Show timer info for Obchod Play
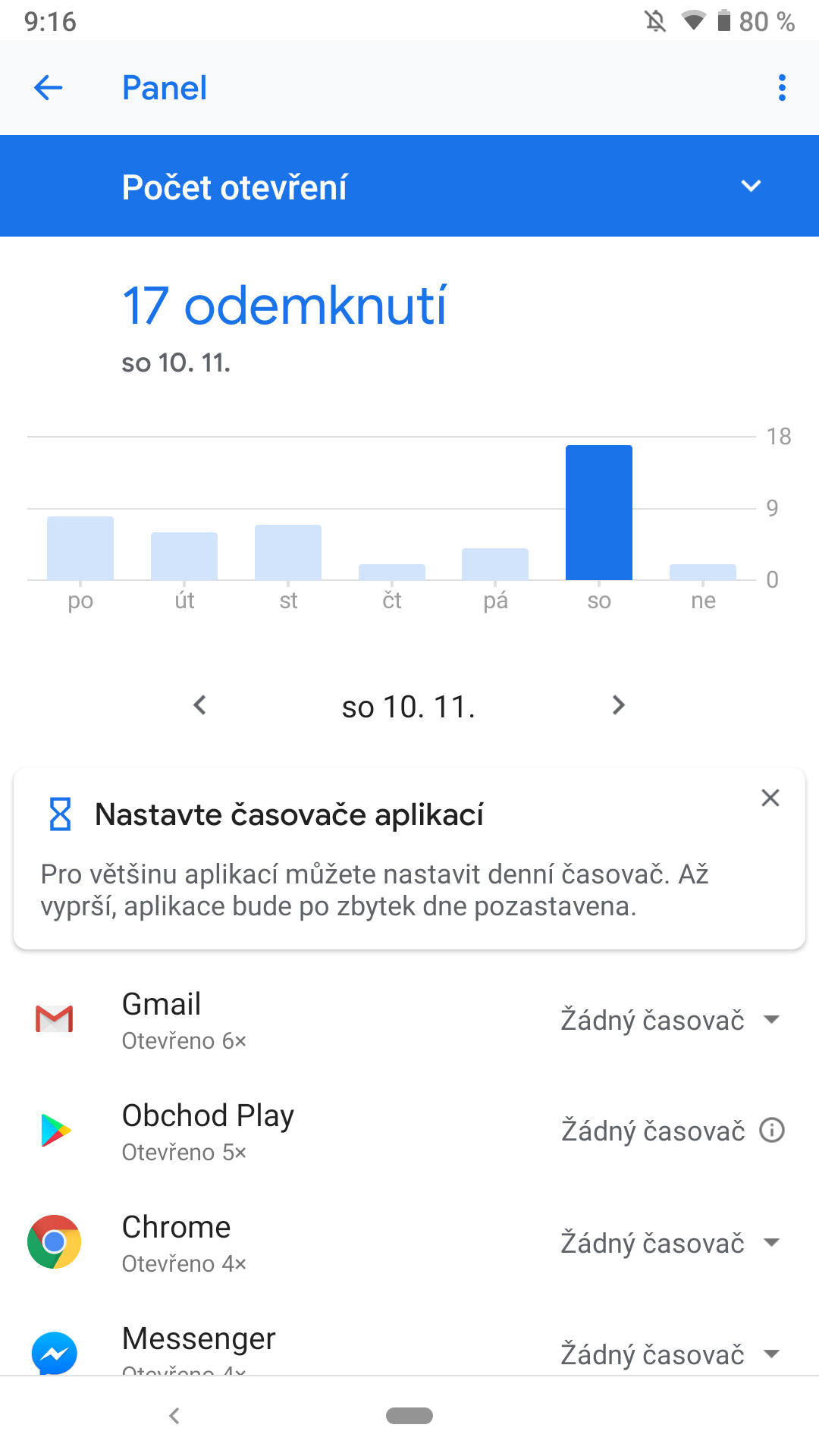The width and height of the screenshot is (819, 1456). point(772,1131)
